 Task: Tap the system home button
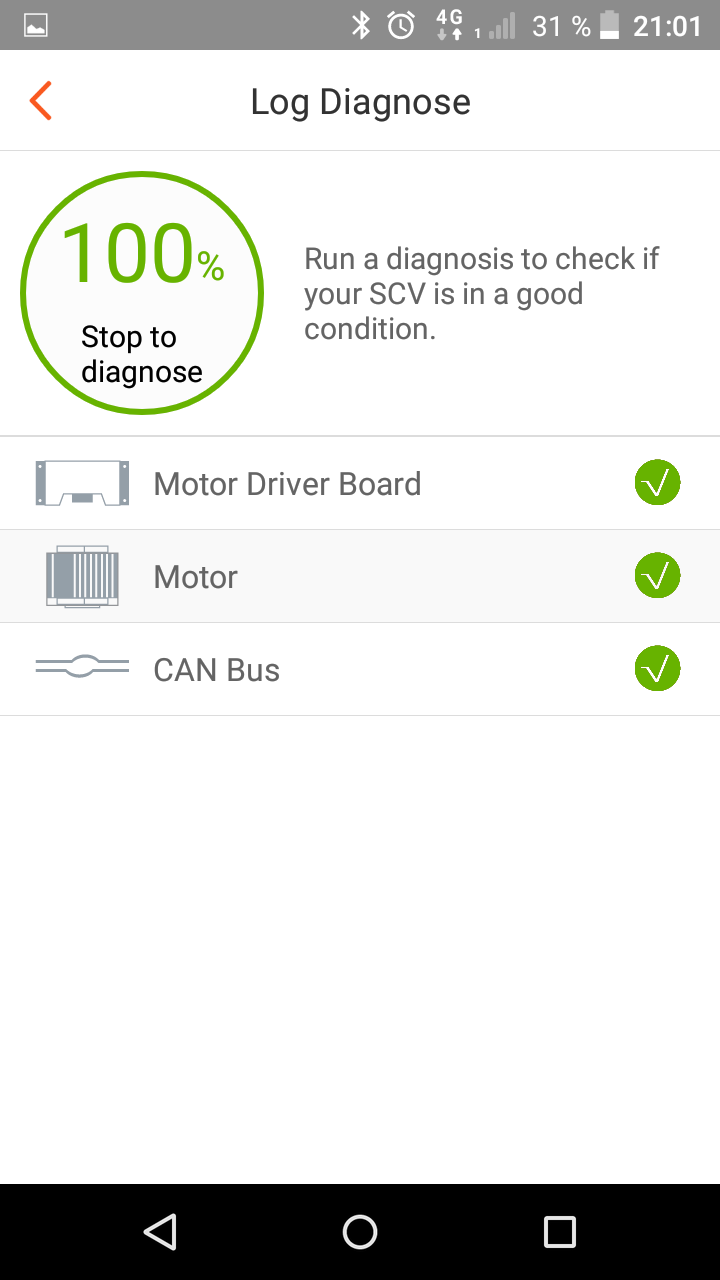[360, 1232]
